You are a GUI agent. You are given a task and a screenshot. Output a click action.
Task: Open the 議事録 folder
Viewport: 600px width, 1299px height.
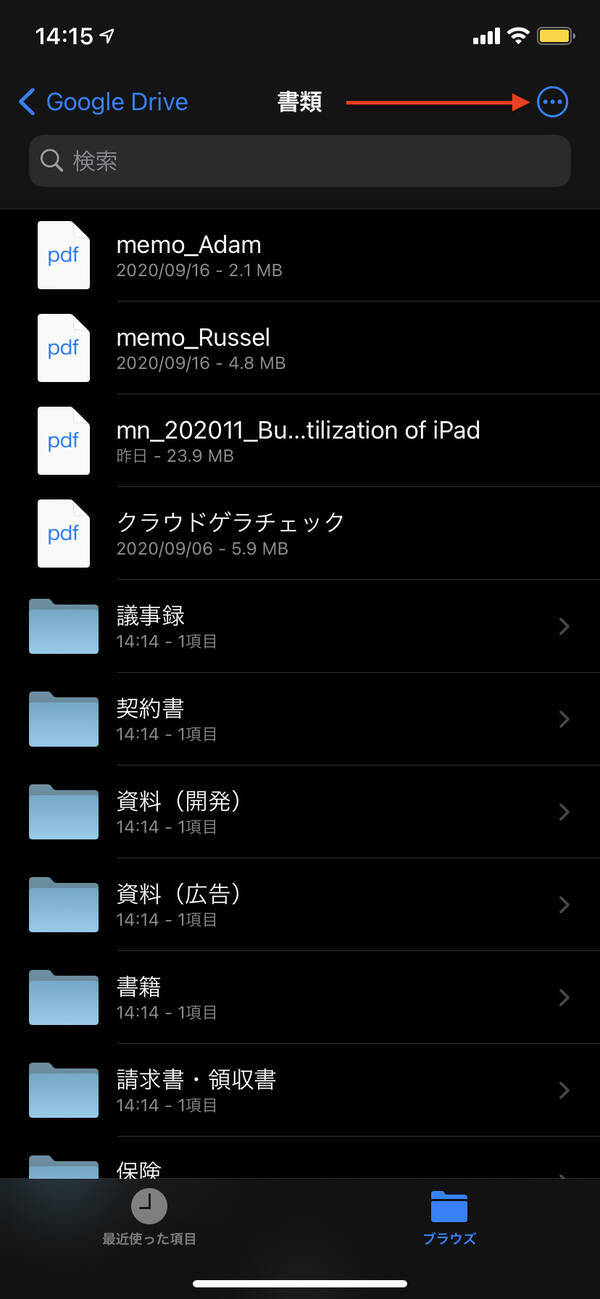tap(300, 626)
